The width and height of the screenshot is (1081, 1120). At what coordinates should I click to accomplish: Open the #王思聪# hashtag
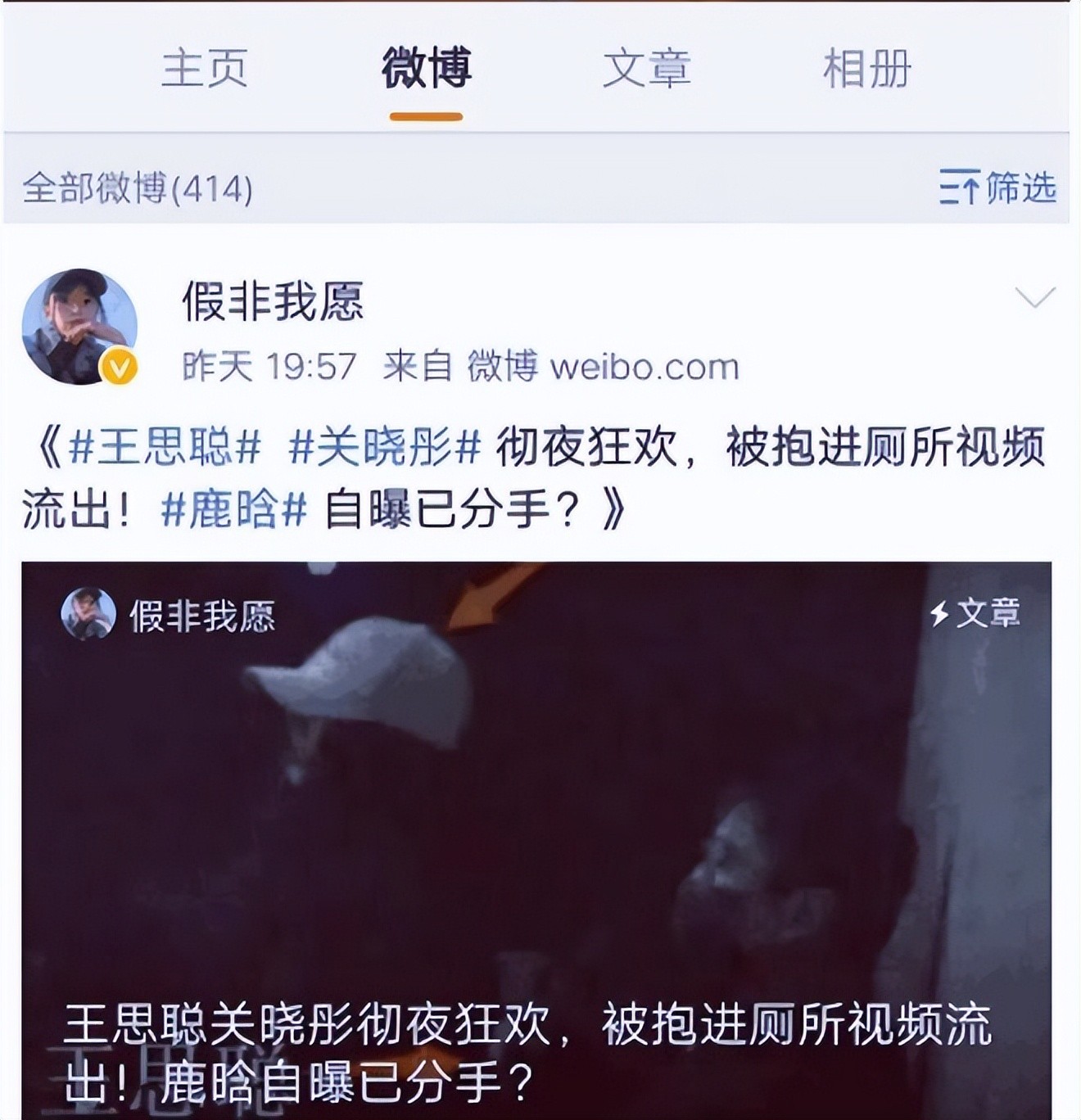click(x=165, y=448)
